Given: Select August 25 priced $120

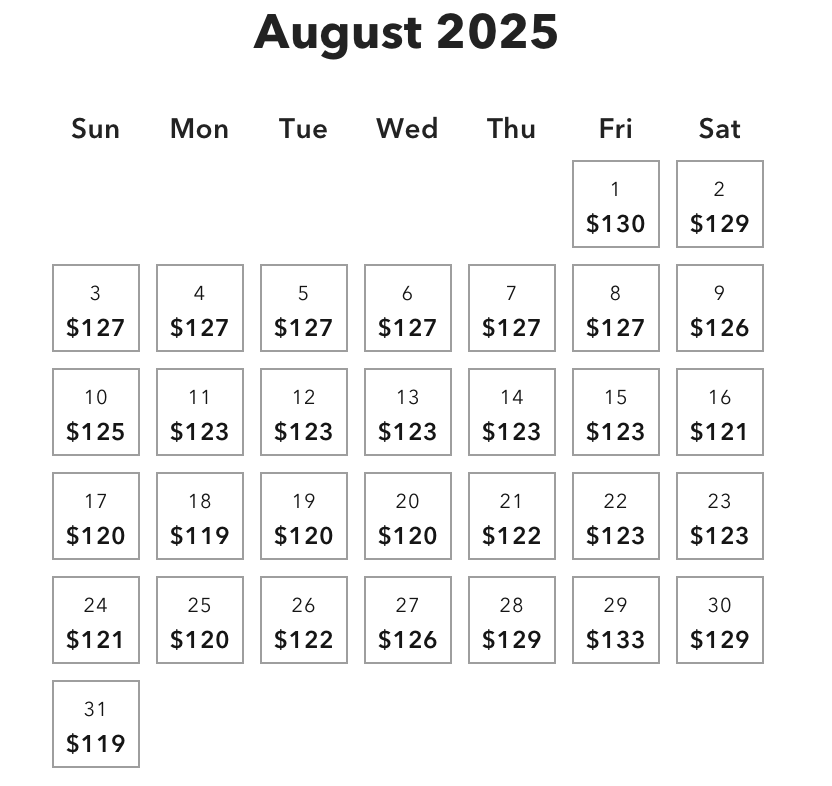Looking at the screenshot, I should 200,620.
